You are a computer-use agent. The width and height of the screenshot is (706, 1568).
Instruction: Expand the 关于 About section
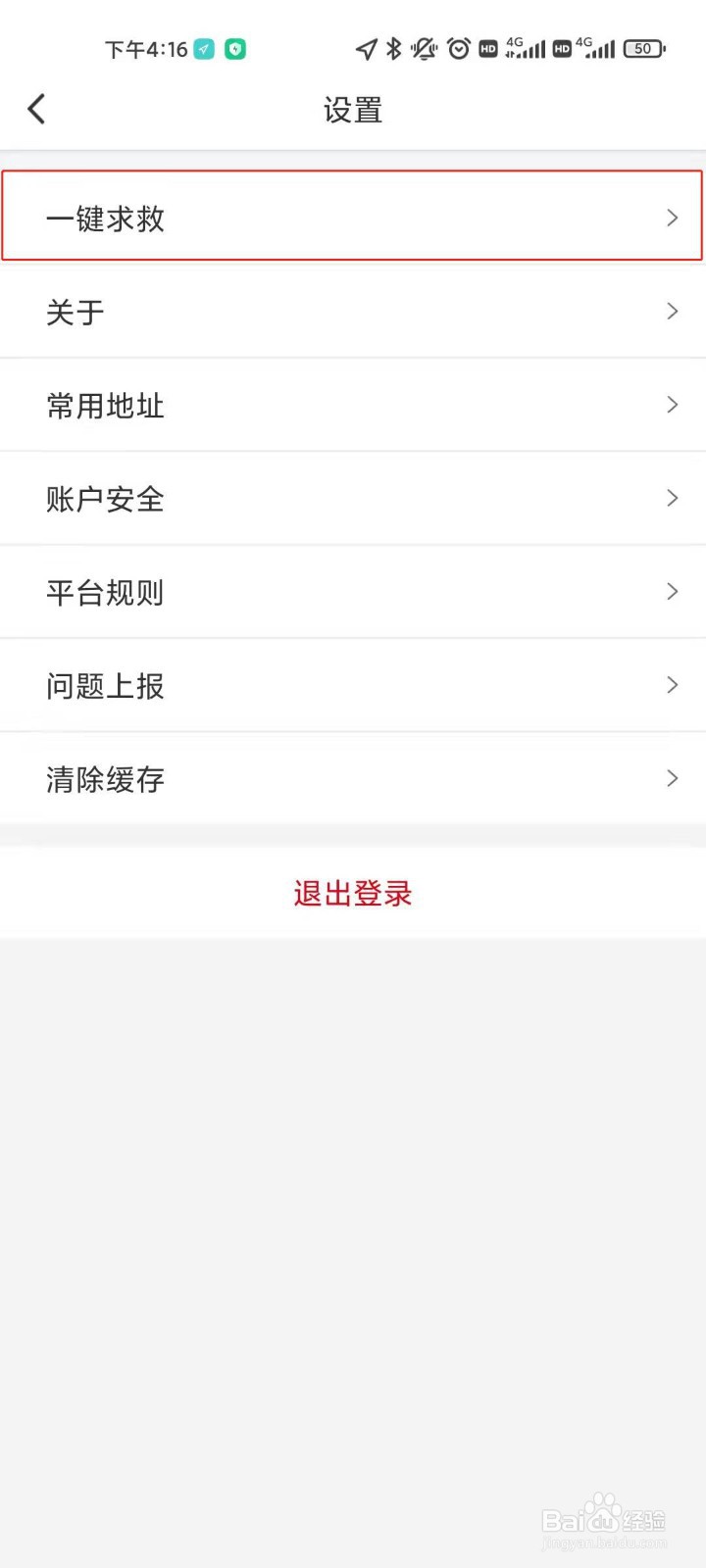[x=353, y=311]
